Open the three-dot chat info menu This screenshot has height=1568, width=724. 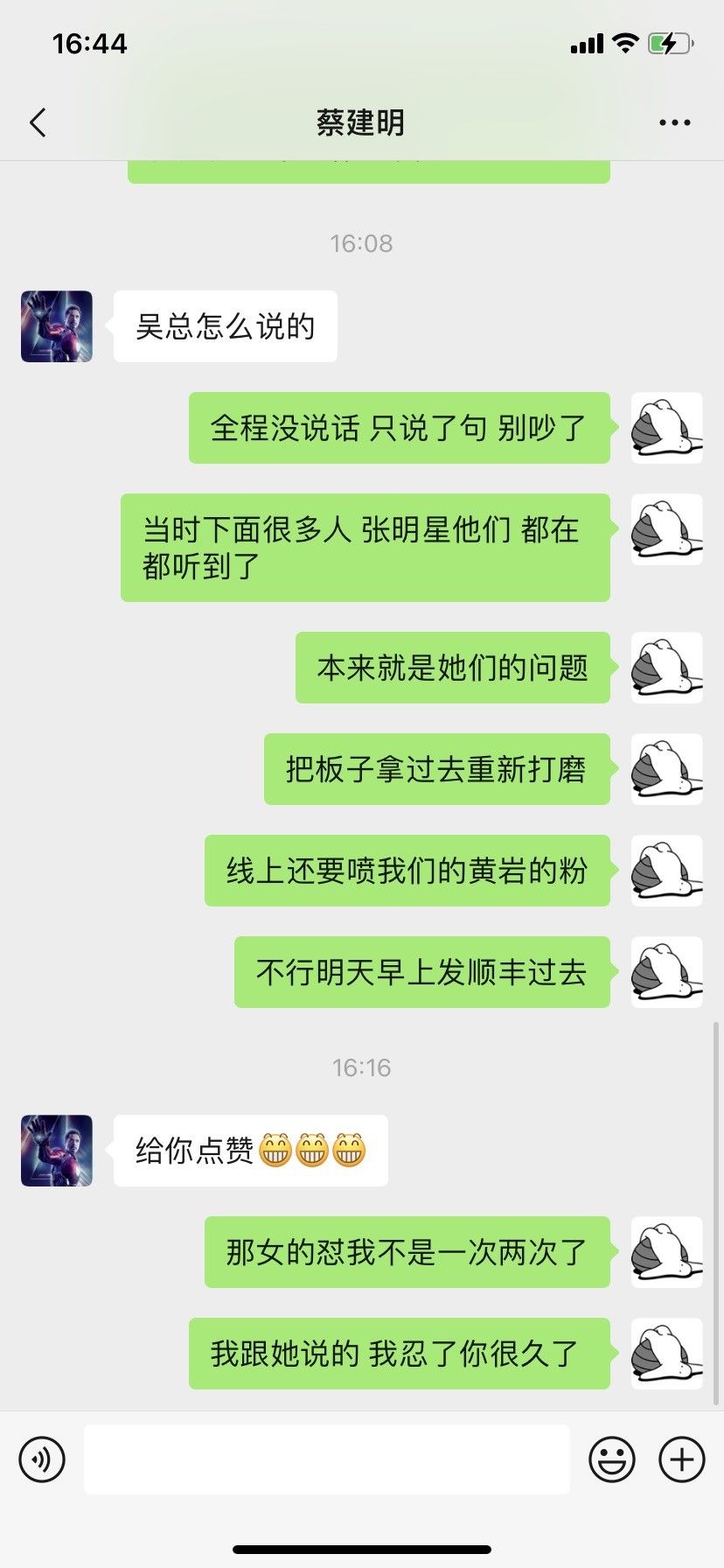point(675,123)
